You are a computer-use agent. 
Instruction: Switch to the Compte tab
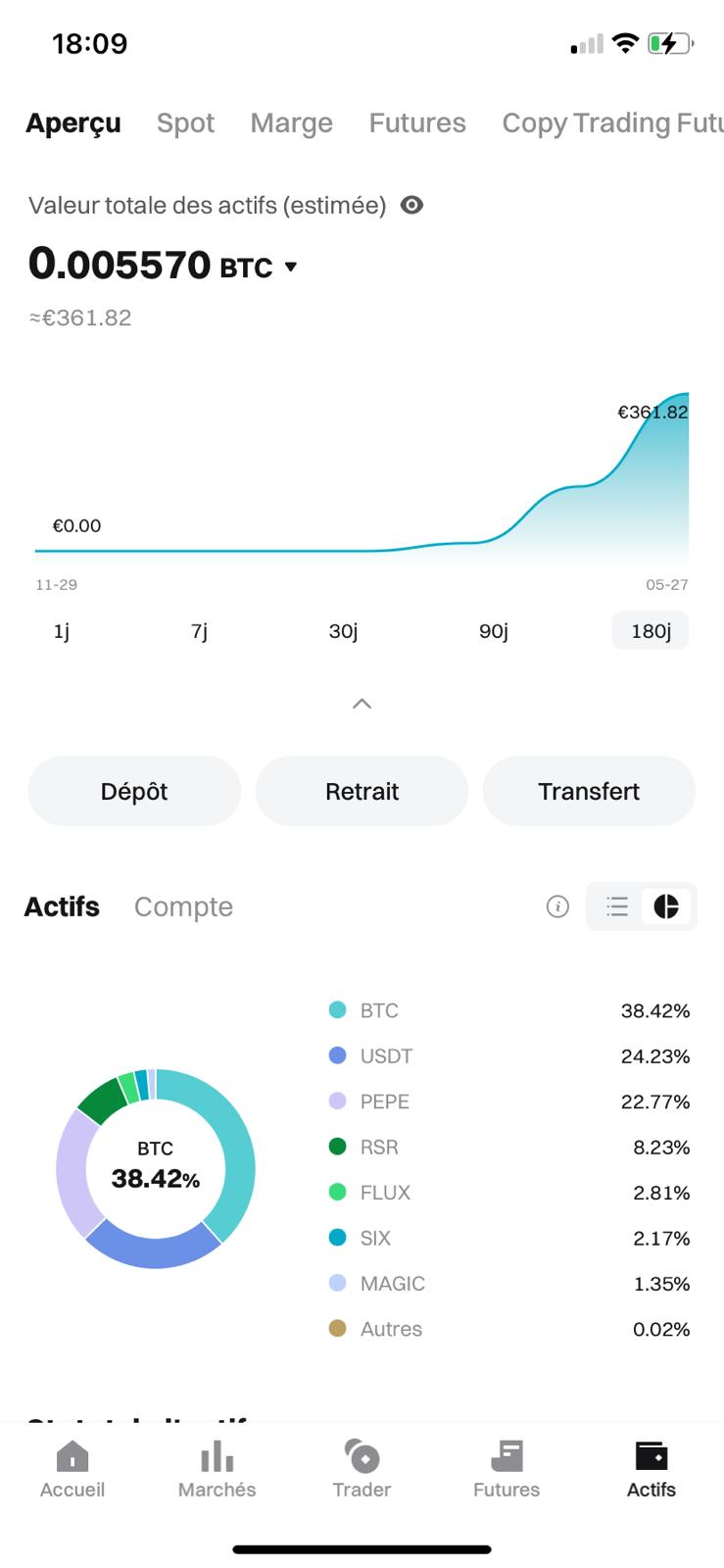183,907
